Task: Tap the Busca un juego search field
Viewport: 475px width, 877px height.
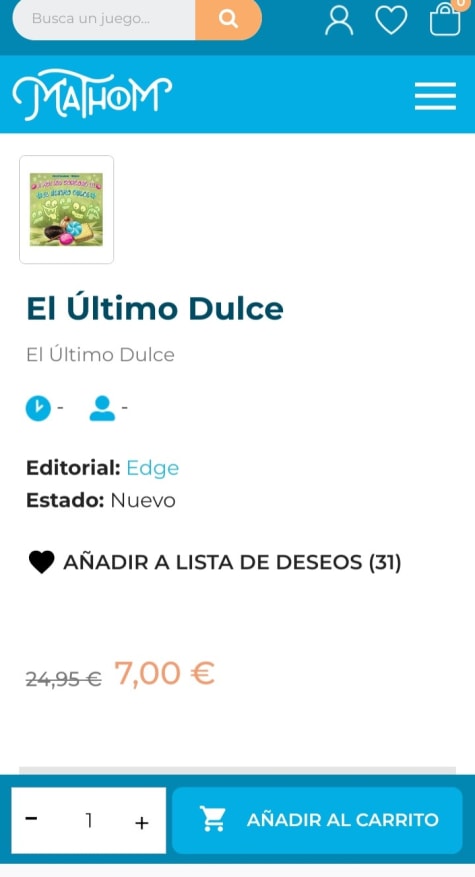Action: point(104,18)
